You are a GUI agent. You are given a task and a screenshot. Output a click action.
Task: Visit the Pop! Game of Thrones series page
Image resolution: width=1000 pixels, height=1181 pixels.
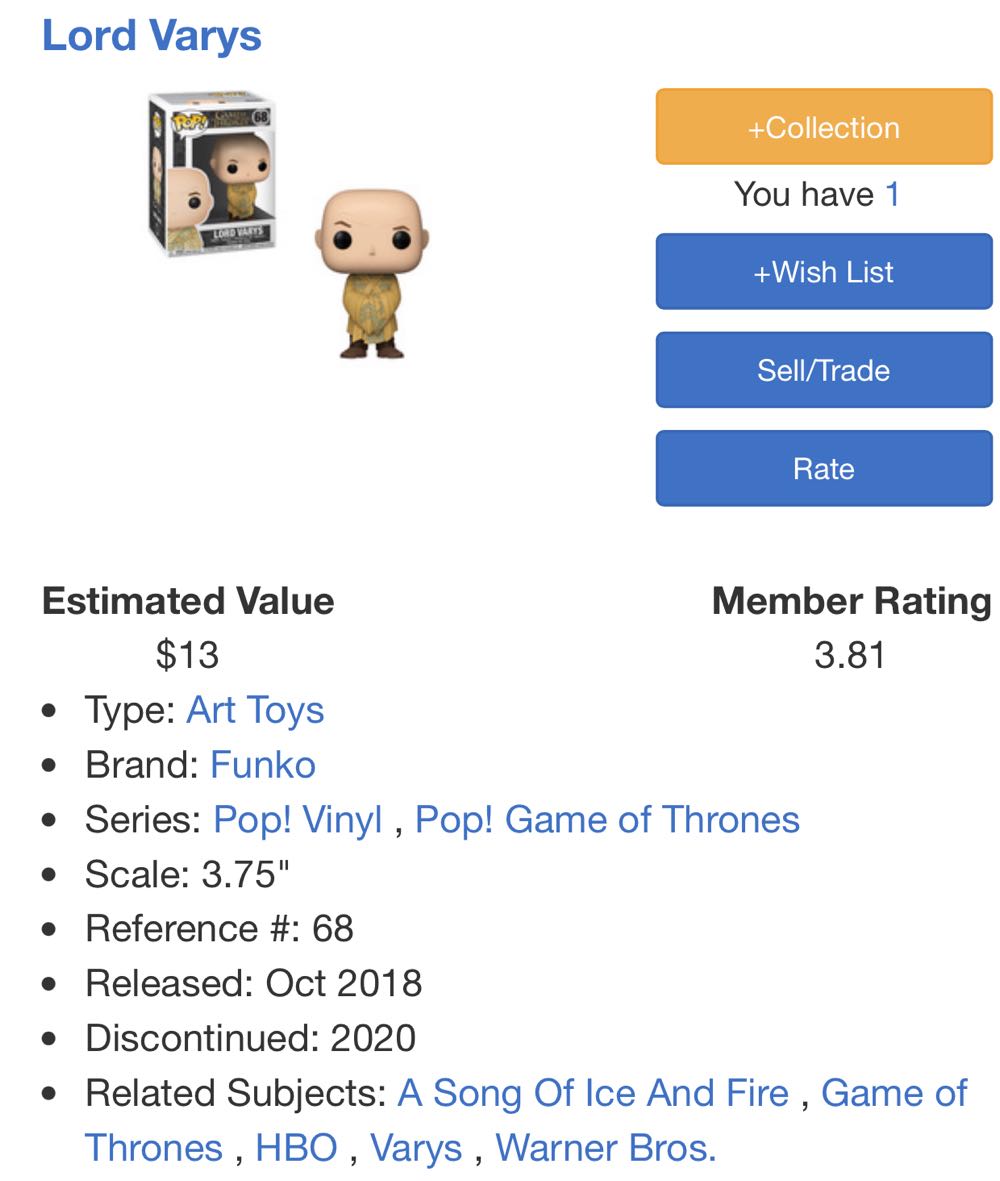pyautogui.click(x=607, y=819)
